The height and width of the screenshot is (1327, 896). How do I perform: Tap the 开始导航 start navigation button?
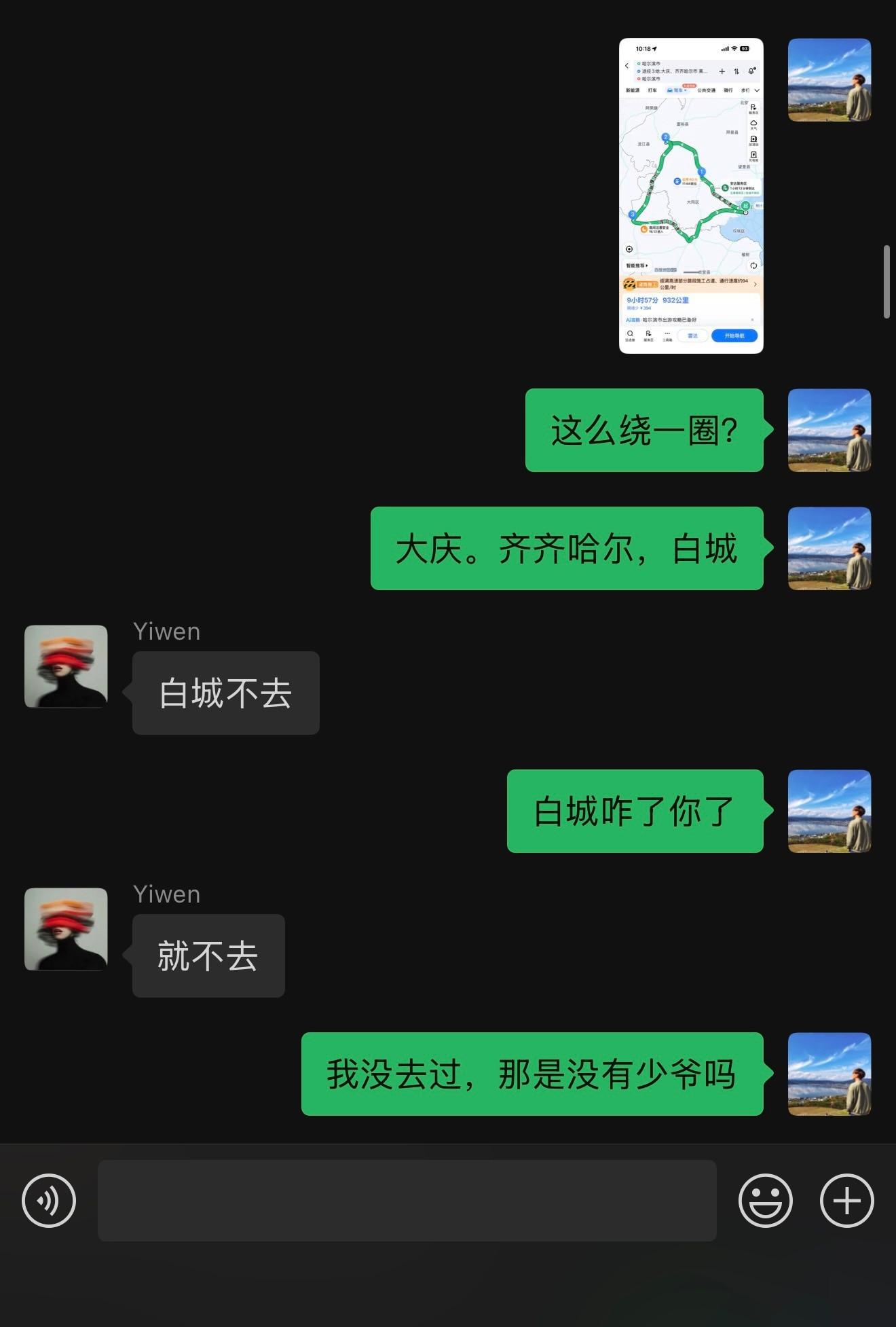[734, 335]
